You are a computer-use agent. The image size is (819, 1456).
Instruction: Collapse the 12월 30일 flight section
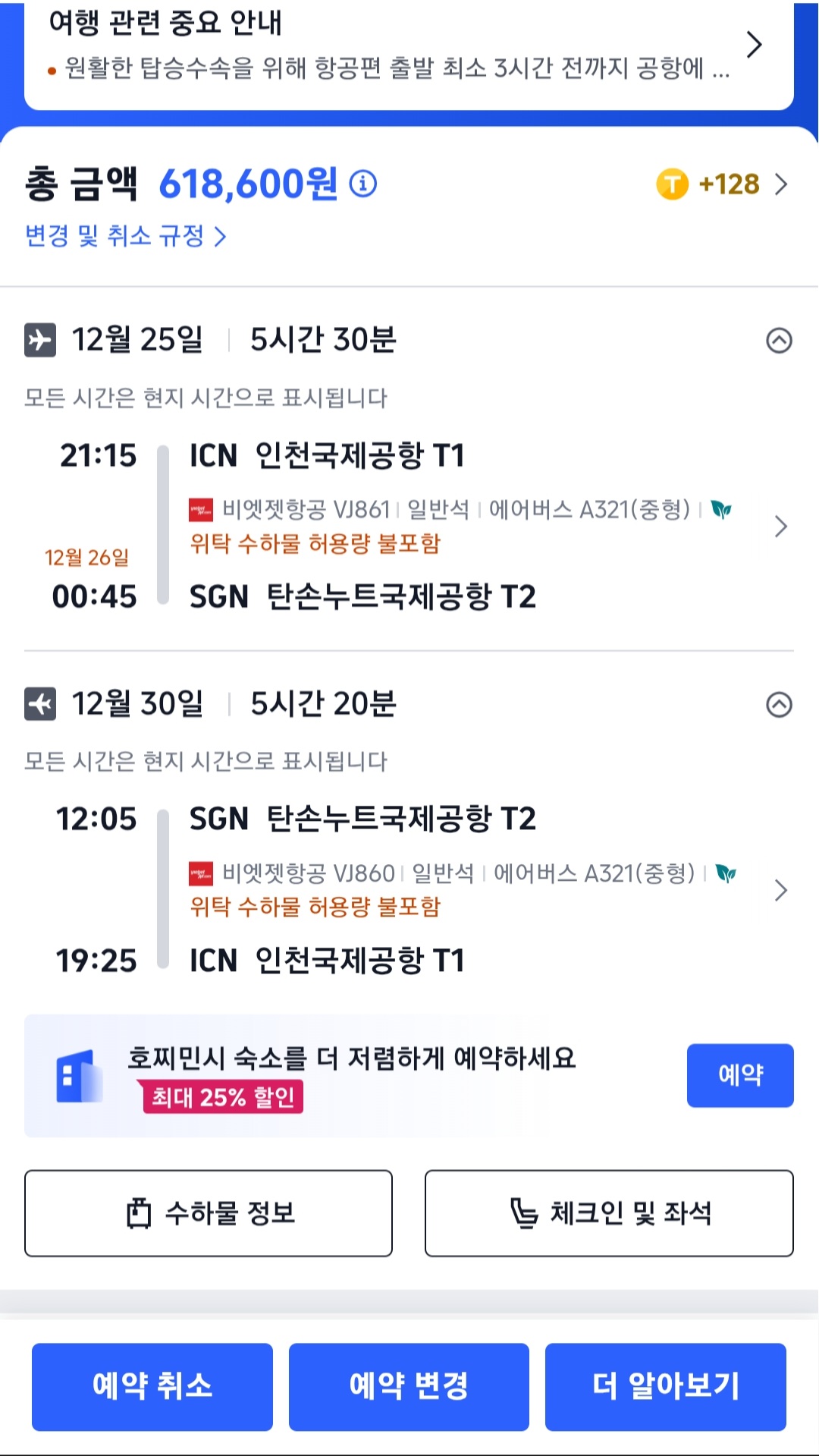coord(779,705)
